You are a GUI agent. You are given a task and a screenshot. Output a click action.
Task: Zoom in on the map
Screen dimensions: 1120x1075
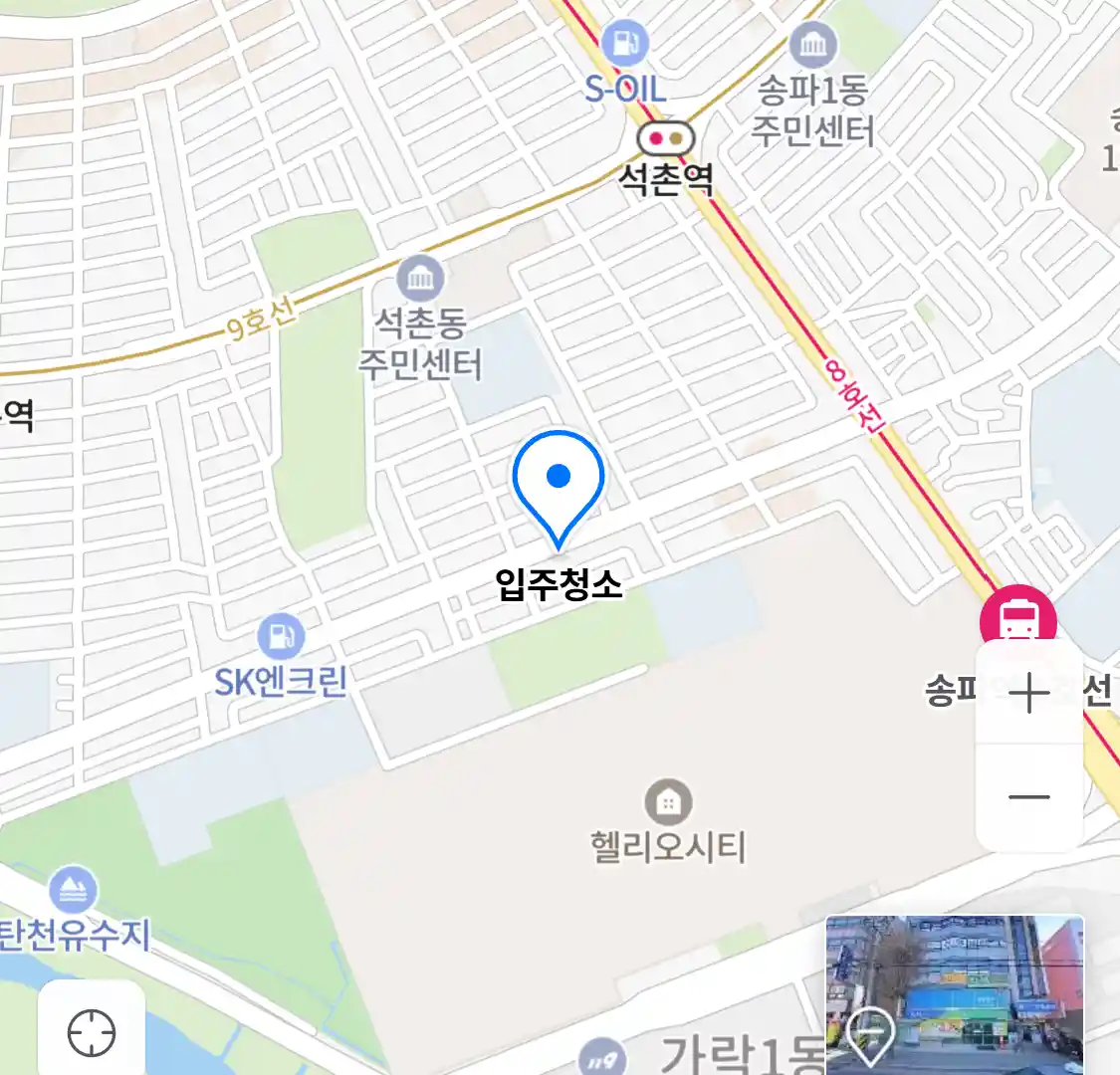[1029, 693]
